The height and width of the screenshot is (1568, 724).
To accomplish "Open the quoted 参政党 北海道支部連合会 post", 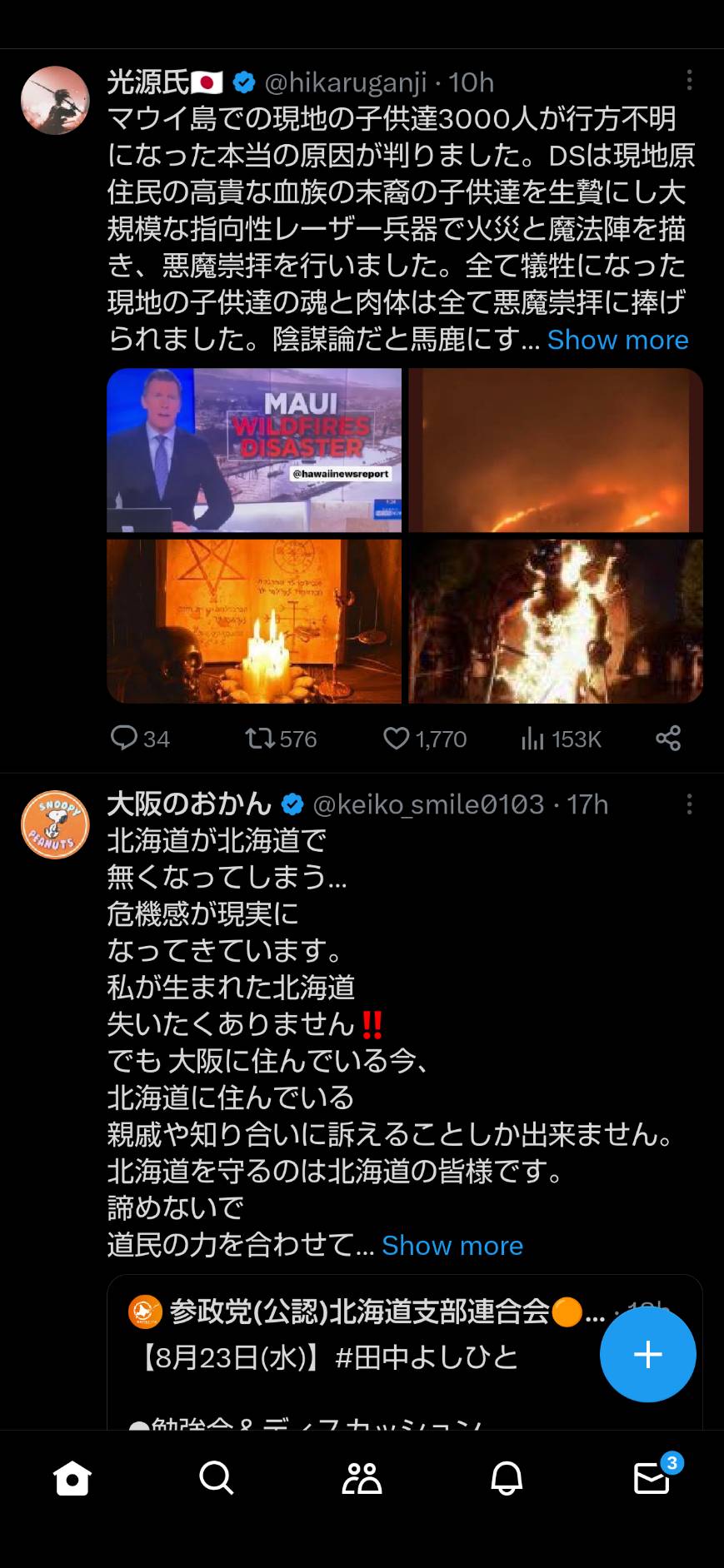I will [405, 1352].
